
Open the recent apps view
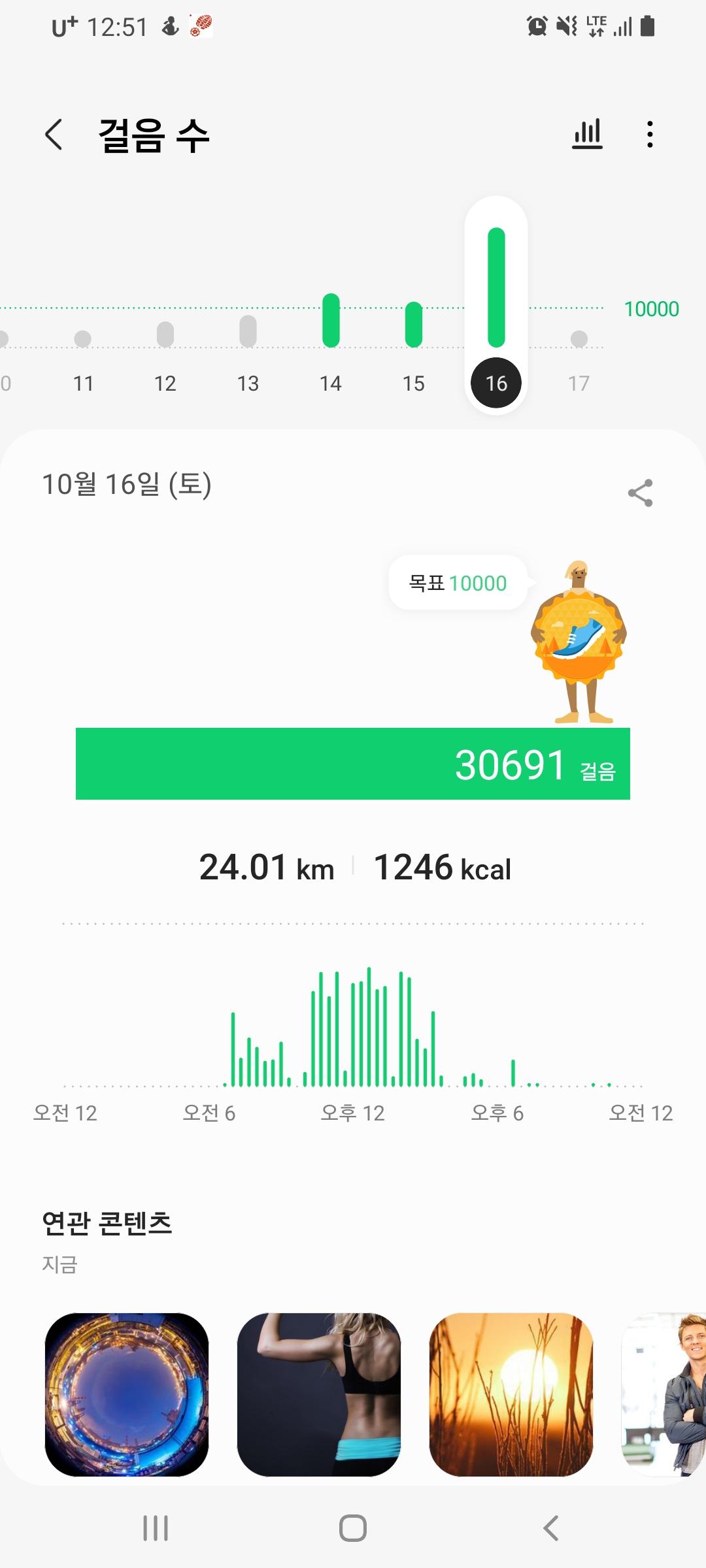click(x=156, y=1528)
